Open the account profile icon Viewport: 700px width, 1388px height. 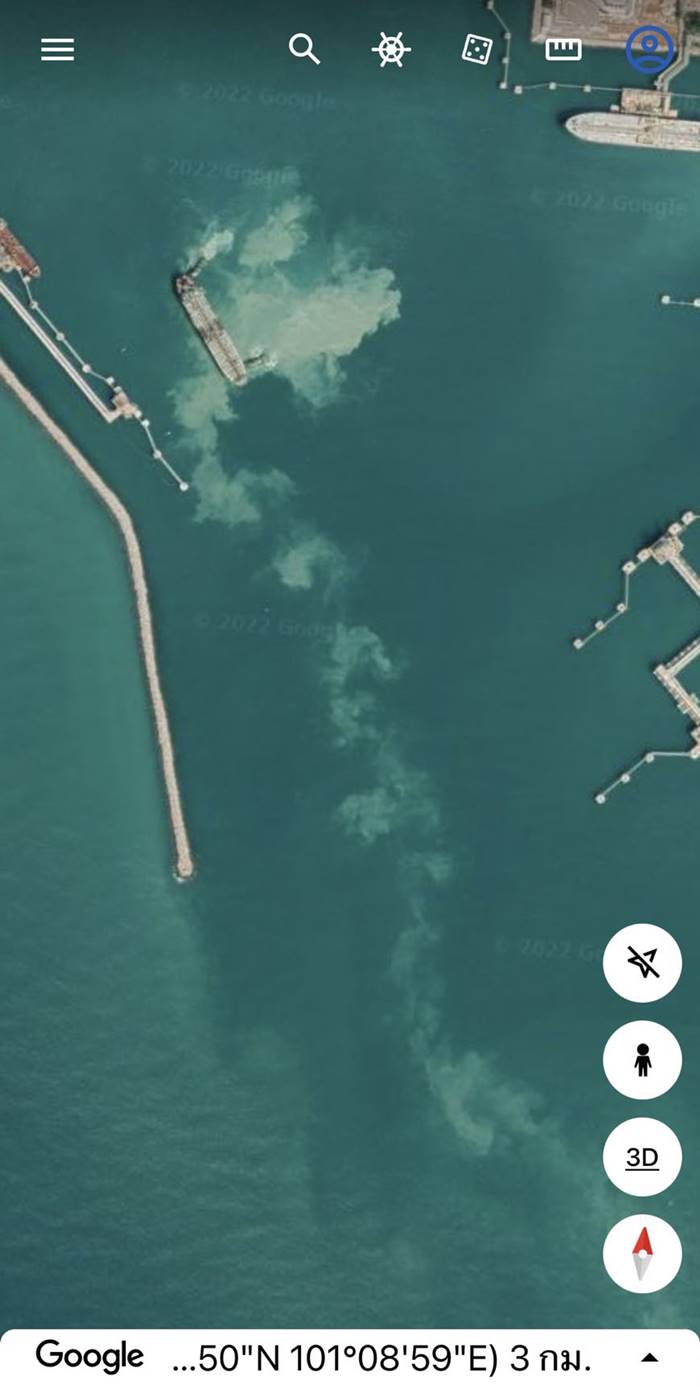(x=650, y=49)
